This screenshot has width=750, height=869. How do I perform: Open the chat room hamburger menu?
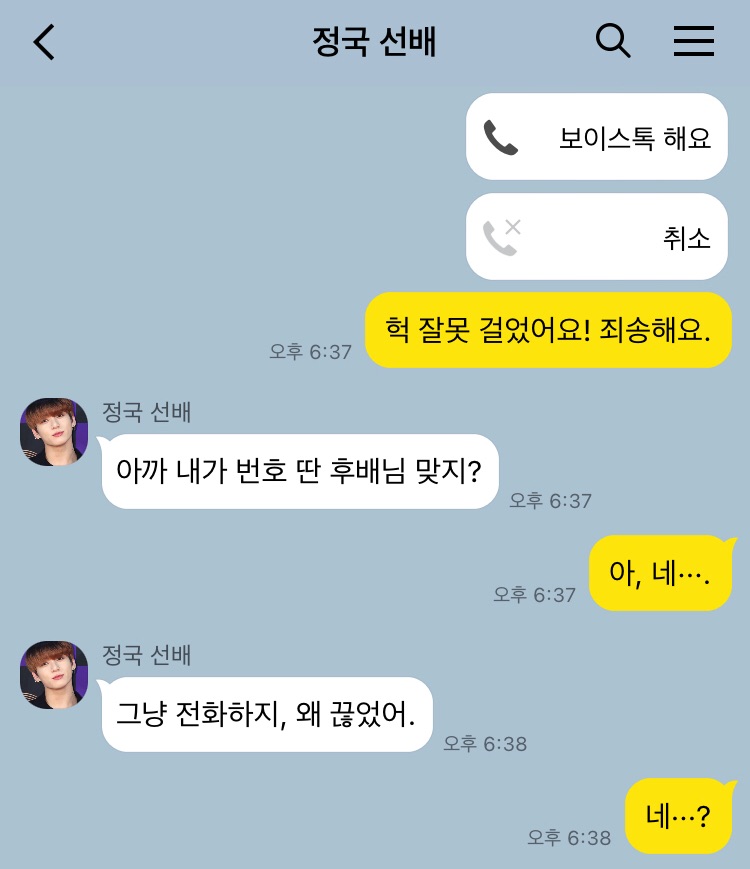click(693, 41)
